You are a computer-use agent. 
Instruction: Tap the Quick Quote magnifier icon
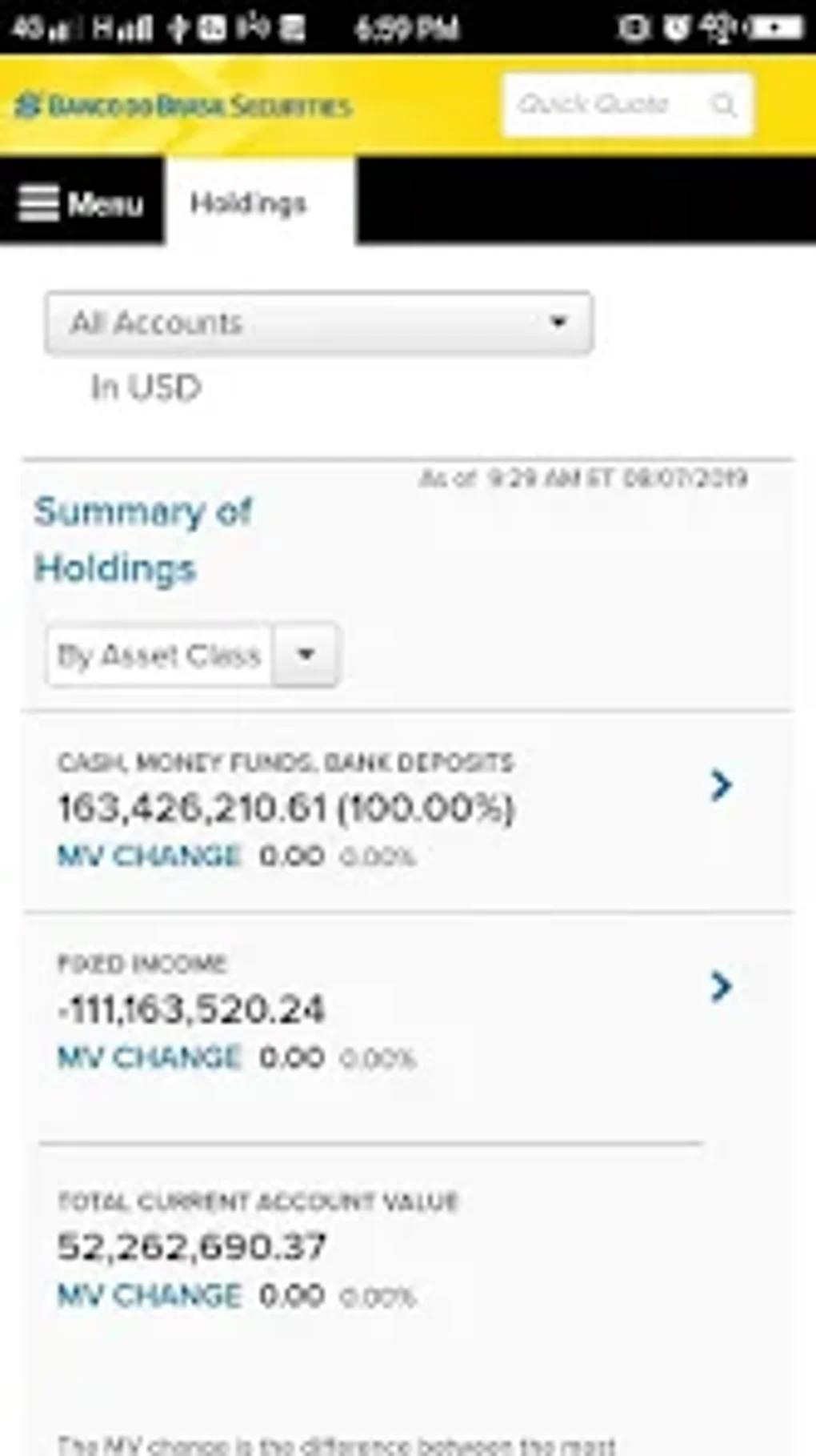pos(724,105)
